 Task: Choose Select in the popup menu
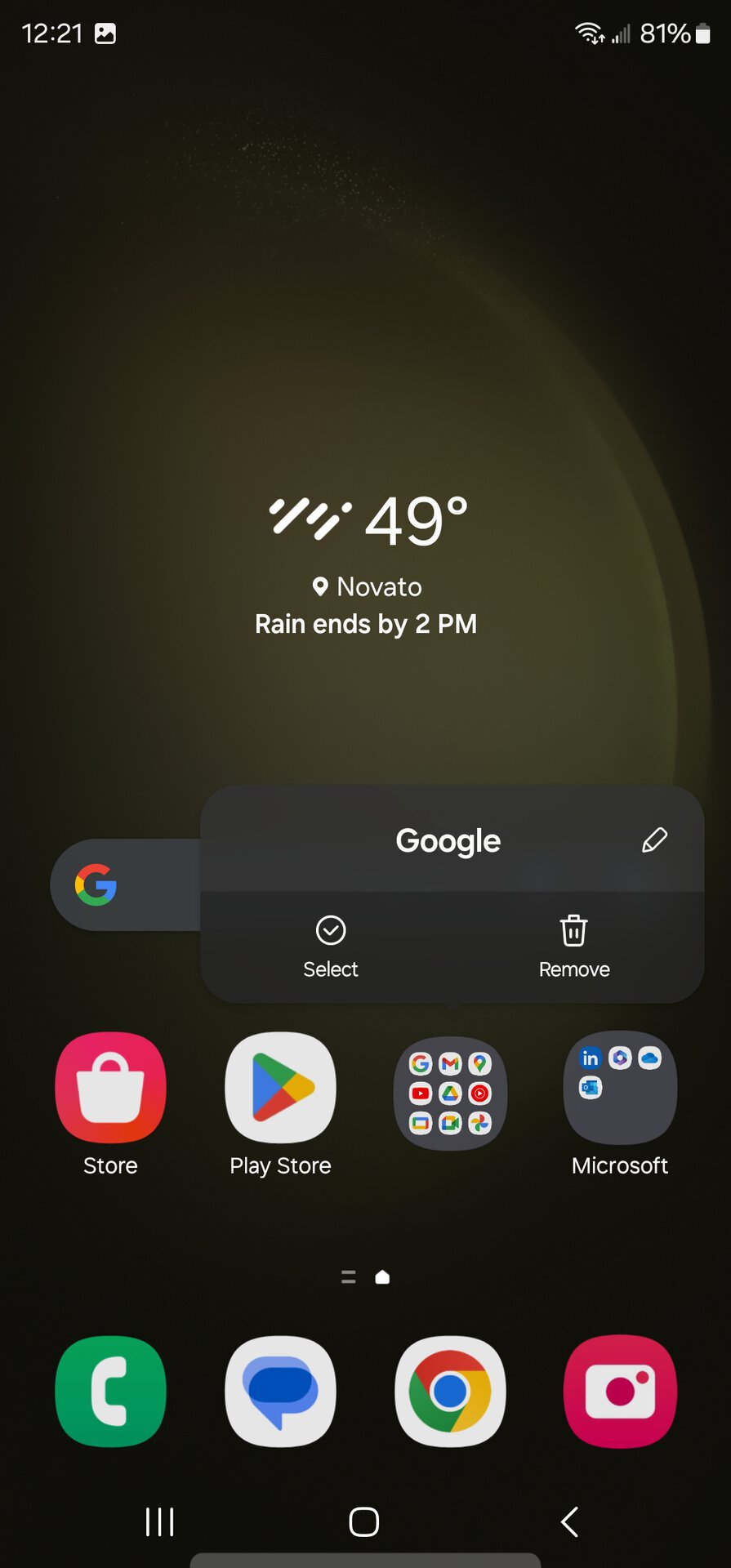pos(331,947)
